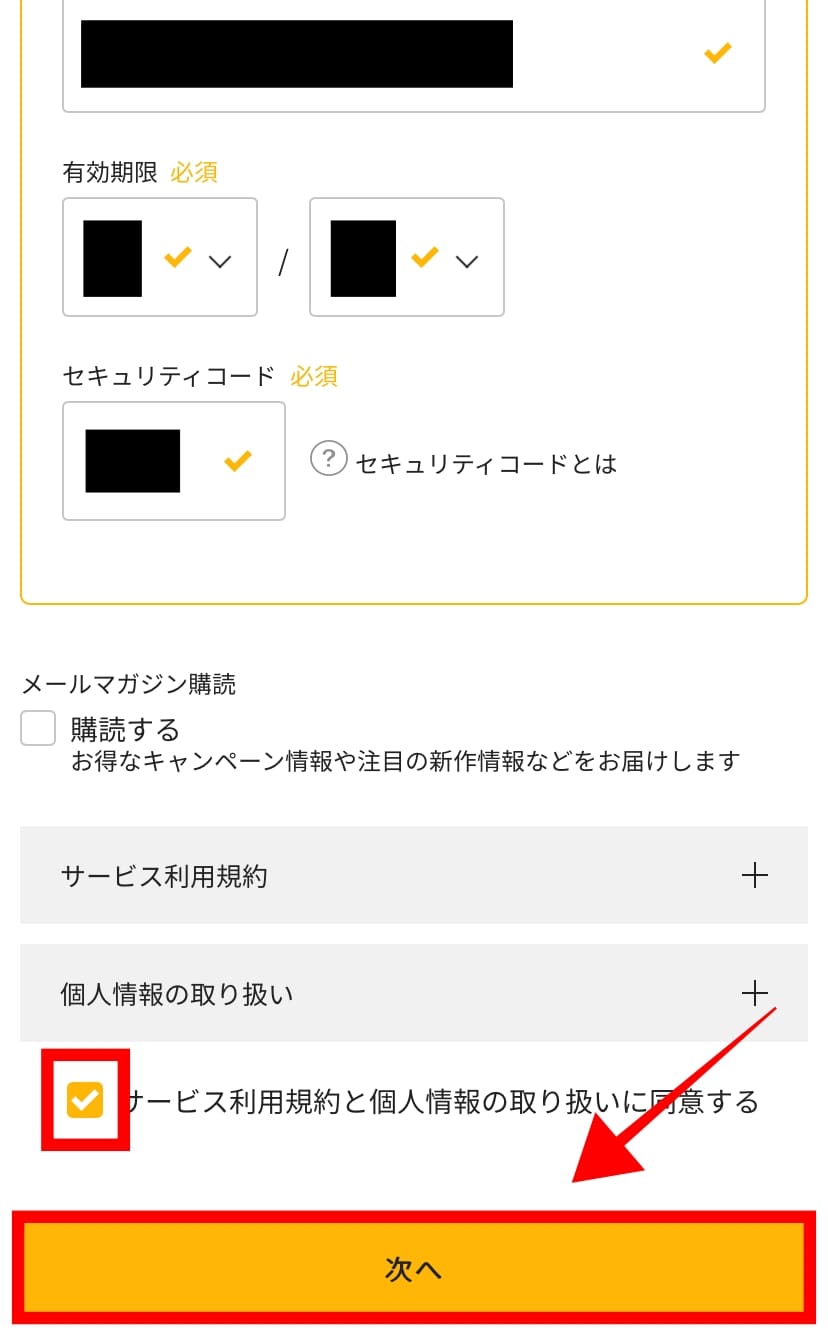Check the 購読する newsletter checkbox
Screen dimensions: 828x1336
click(x=38, y=728)
